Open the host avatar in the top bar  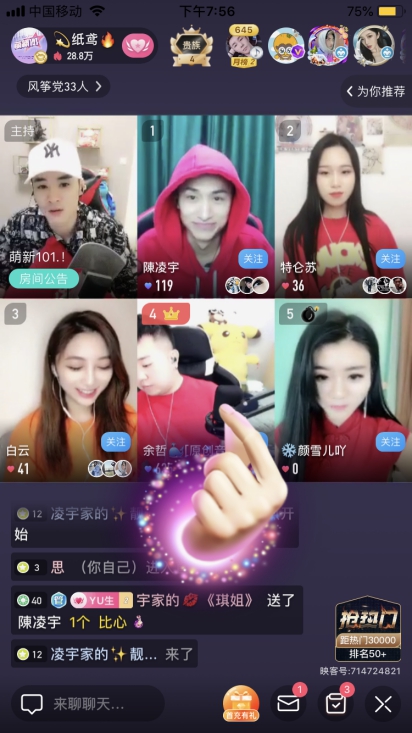pyautogui.click(x=29, y=45)
